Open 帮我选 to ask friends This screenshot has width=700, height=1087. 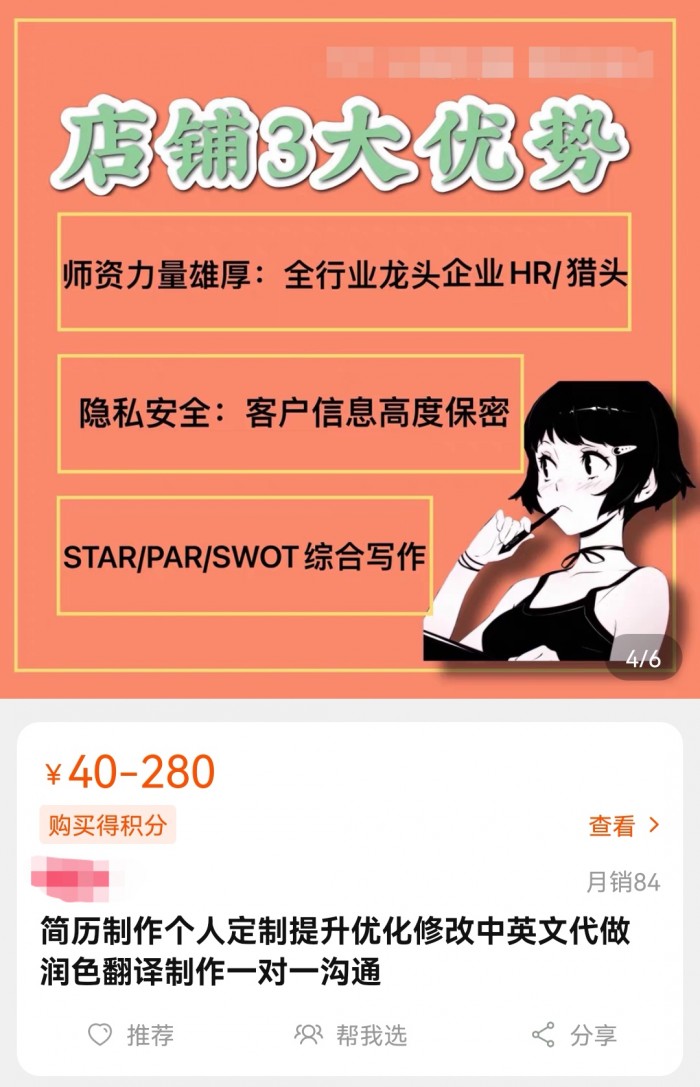click(x=351, y=1035)
